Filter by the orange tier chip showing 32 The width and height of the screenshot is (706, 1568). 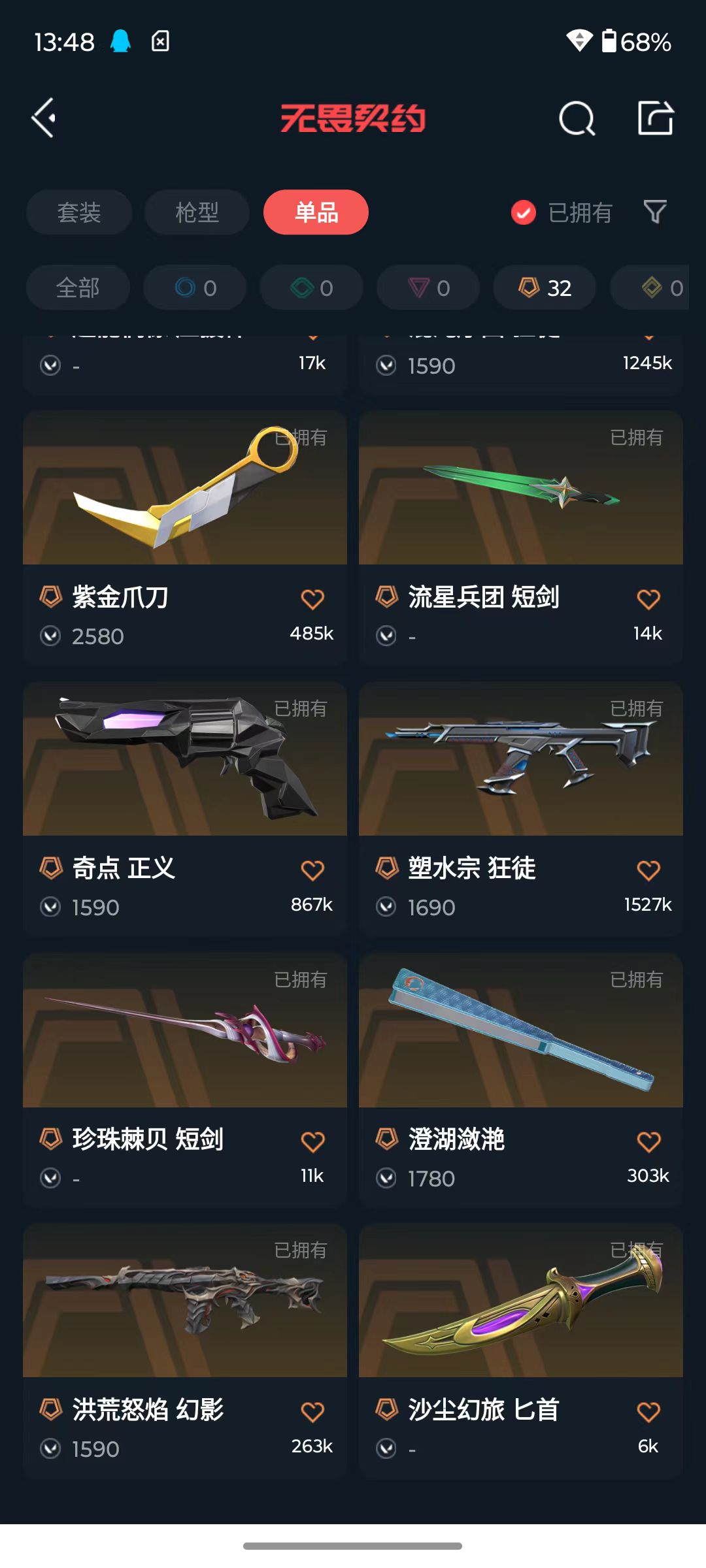(545, 287)
